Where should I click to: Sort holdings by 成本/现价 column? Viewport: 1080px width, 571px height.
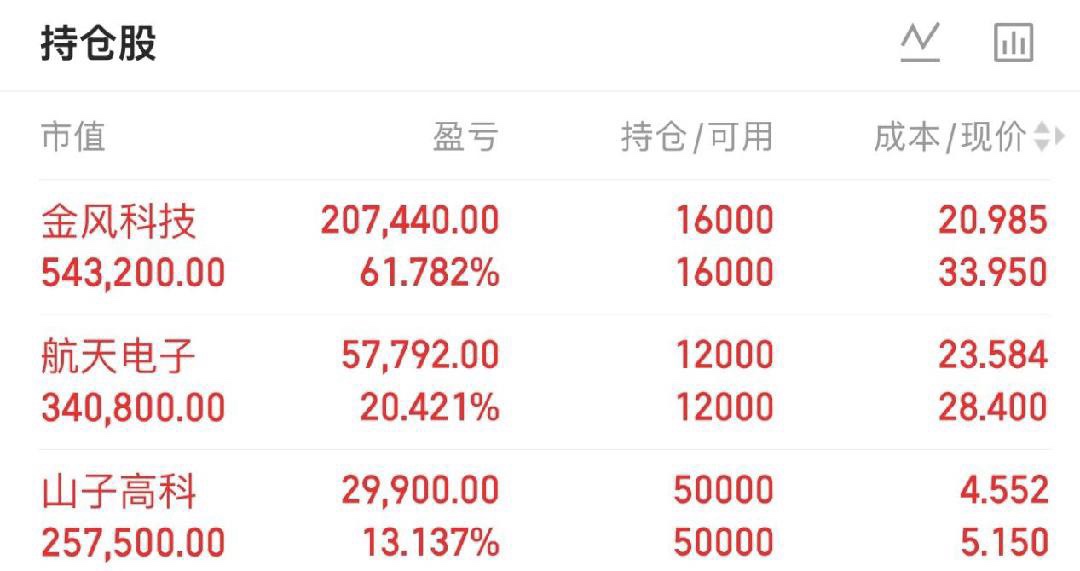coord(960,137)
